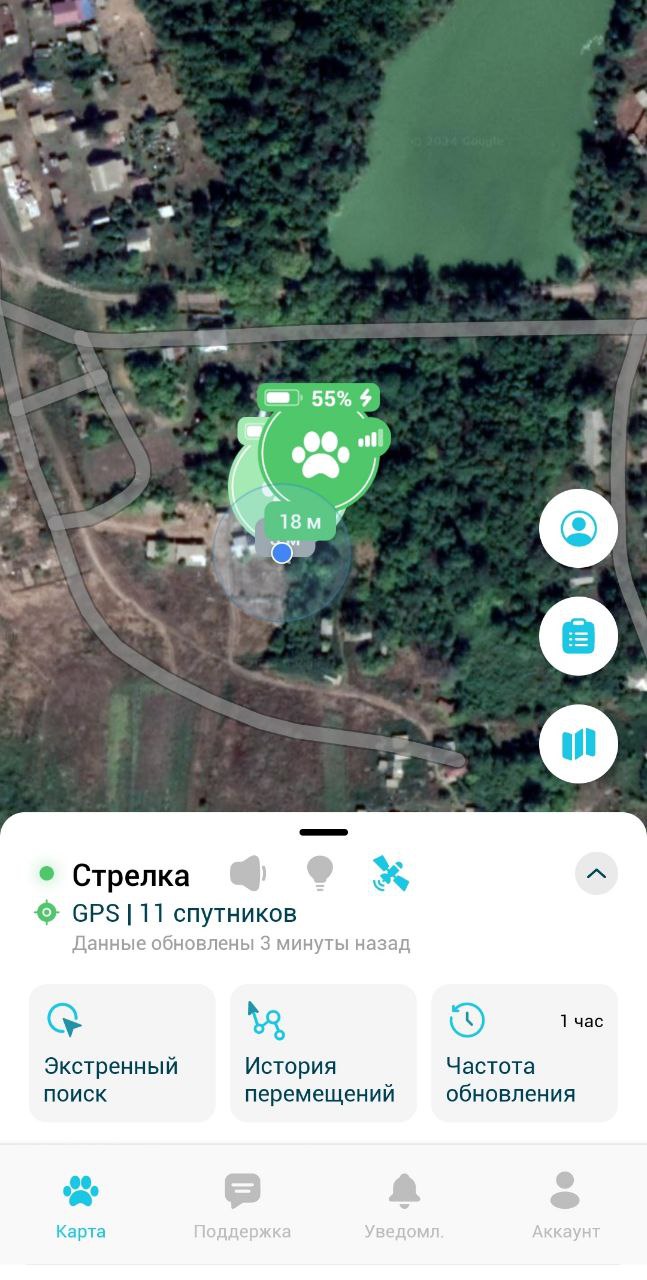Open the clipboard list round button
The image size is (647, 1280).
click(x=578, y=636)
